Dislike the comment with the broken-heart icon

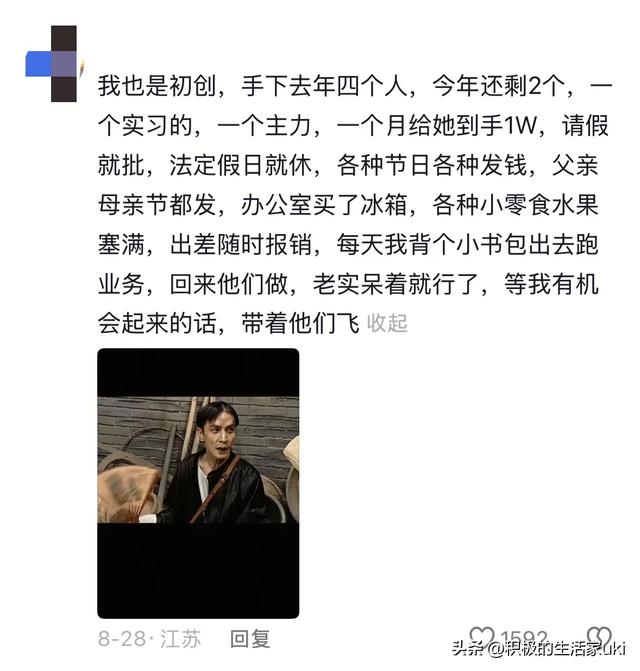[599, 638]
